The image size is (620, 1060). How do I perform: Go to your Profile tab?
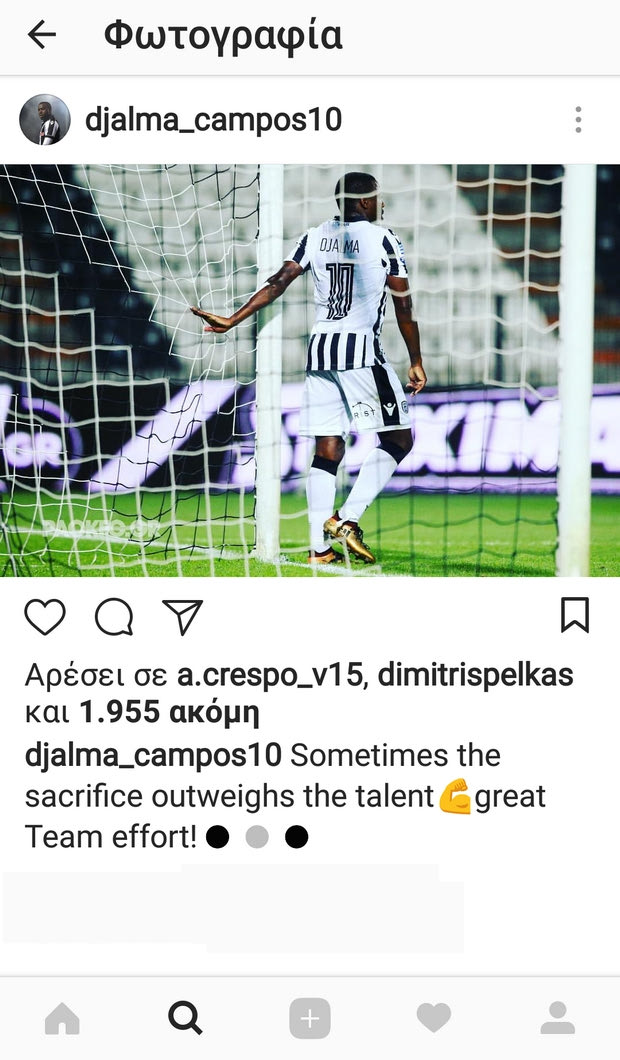click(557, 1019)
